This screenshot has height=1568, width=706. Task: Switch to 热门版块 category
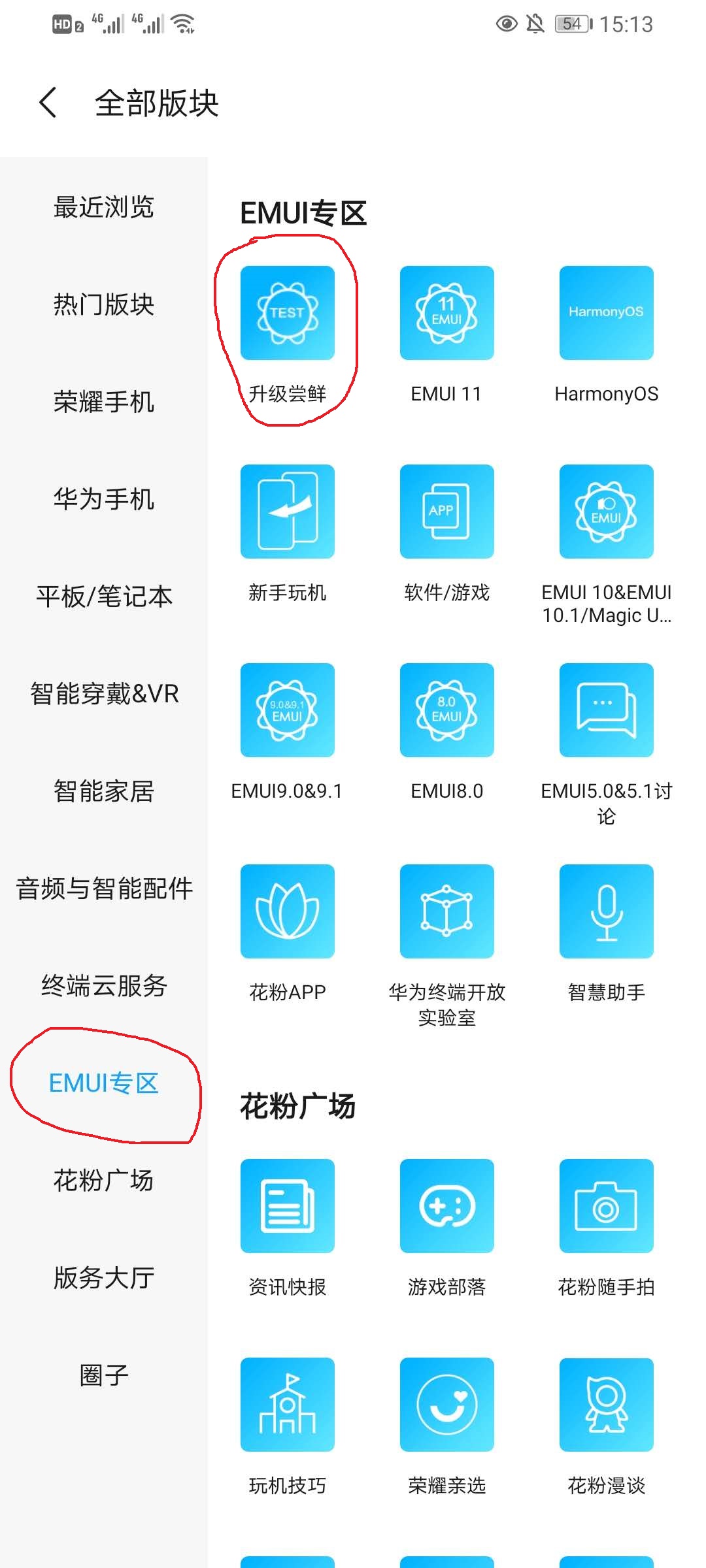tap(103, 304)
